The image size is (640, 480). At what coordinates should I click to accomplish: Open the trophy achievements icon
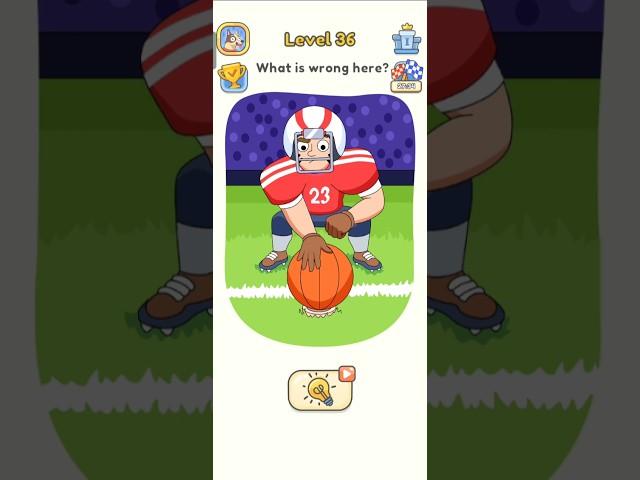pos(232,76)
